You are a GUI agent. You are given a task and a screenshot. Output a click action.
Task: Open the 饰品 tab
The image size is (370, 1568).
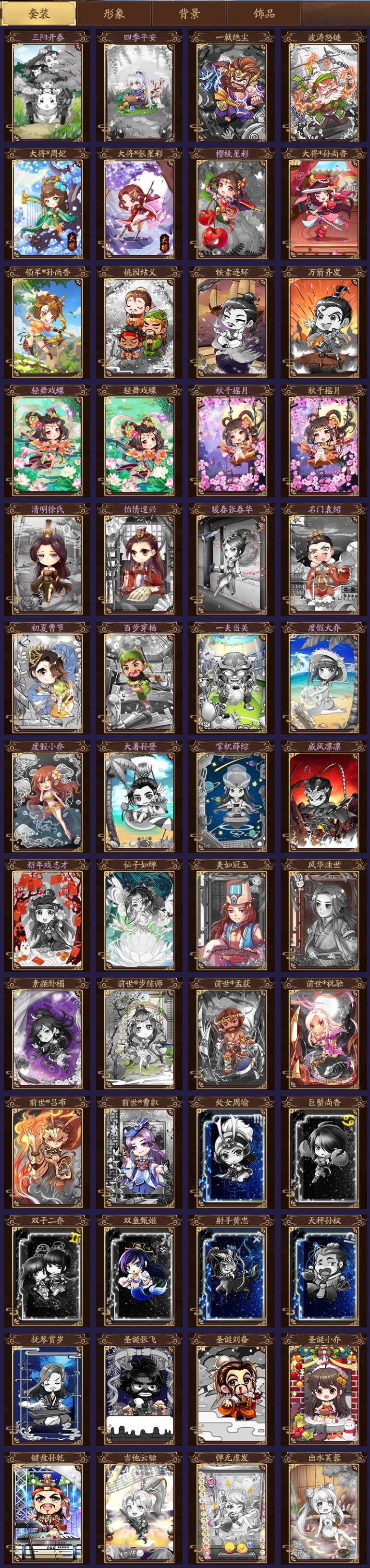[x=264, y=13]
